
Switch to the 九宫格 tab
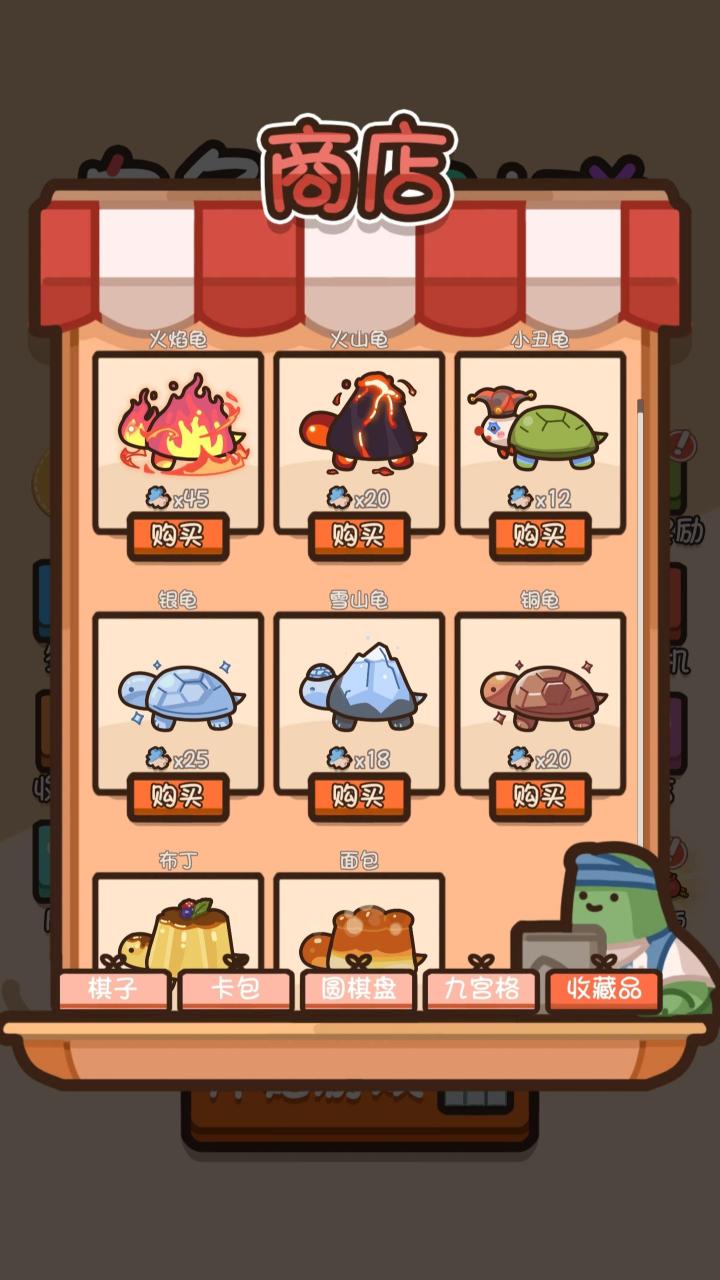click(x=481, y=990)
